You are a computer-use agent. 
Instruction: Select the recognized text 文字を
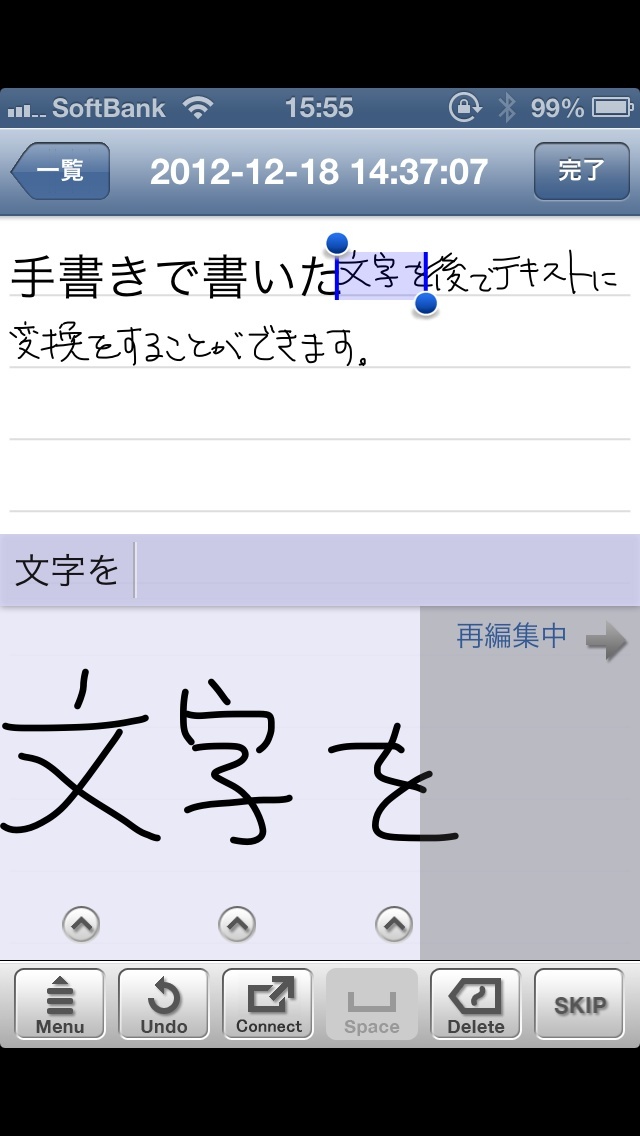tap(67, 571)
